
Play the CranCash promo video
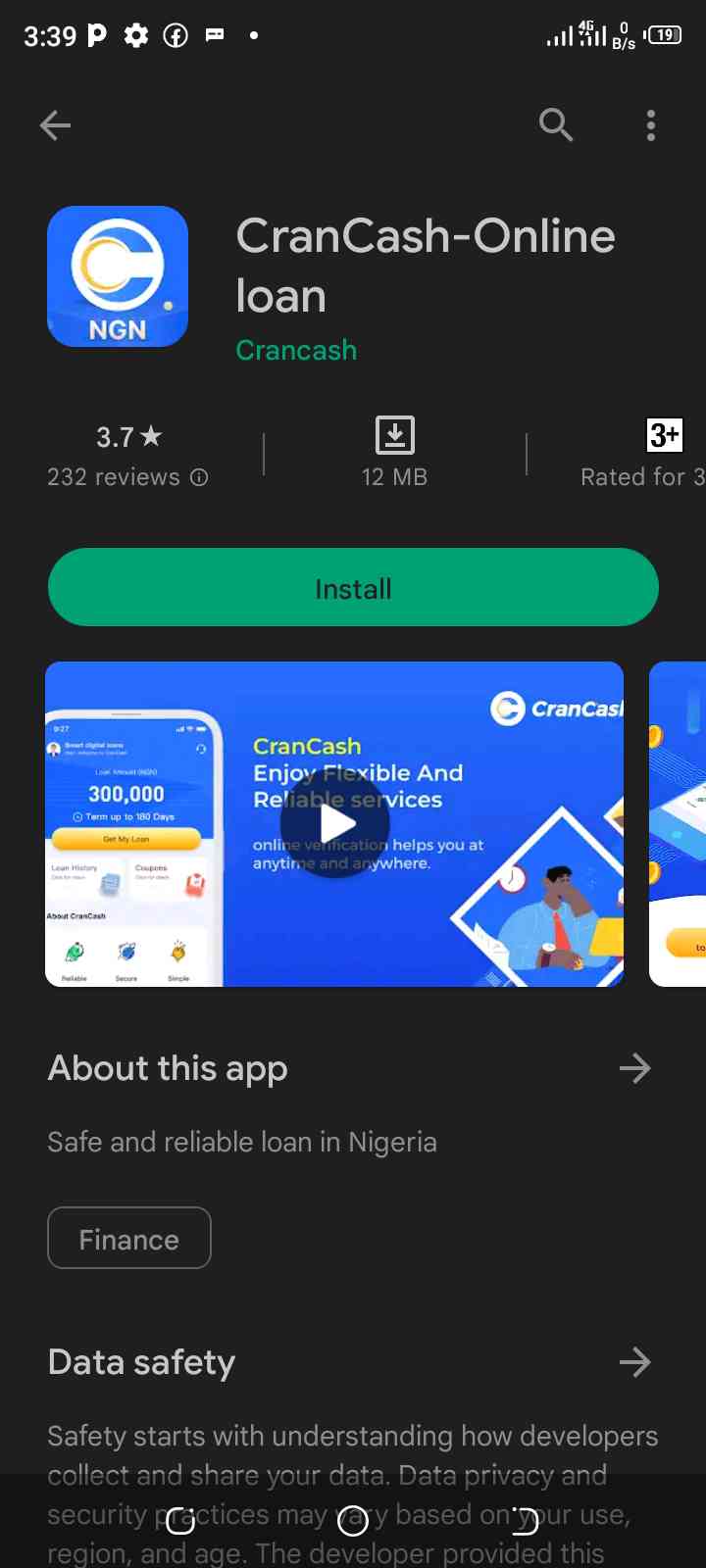(335, 824)
